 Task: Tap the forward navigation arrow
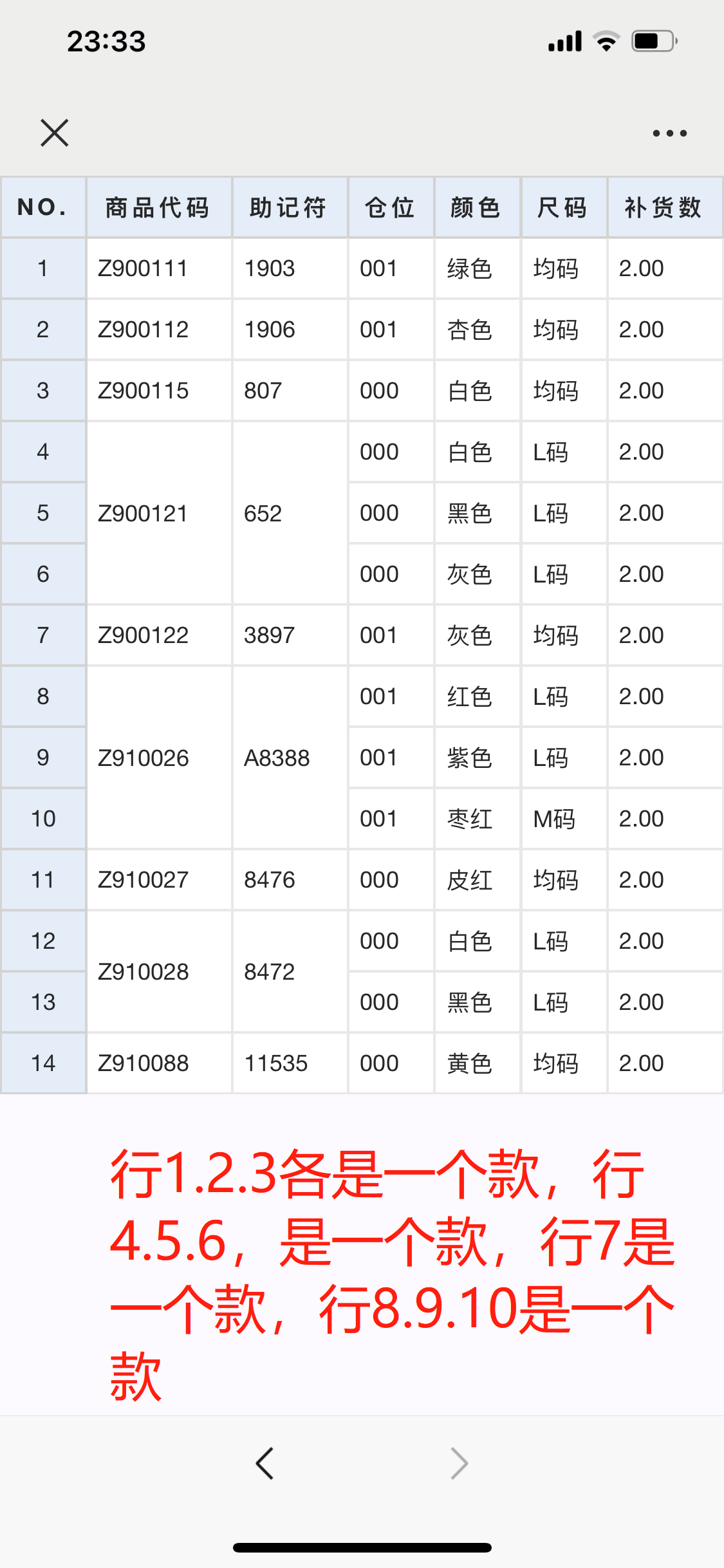point(459,1463)
